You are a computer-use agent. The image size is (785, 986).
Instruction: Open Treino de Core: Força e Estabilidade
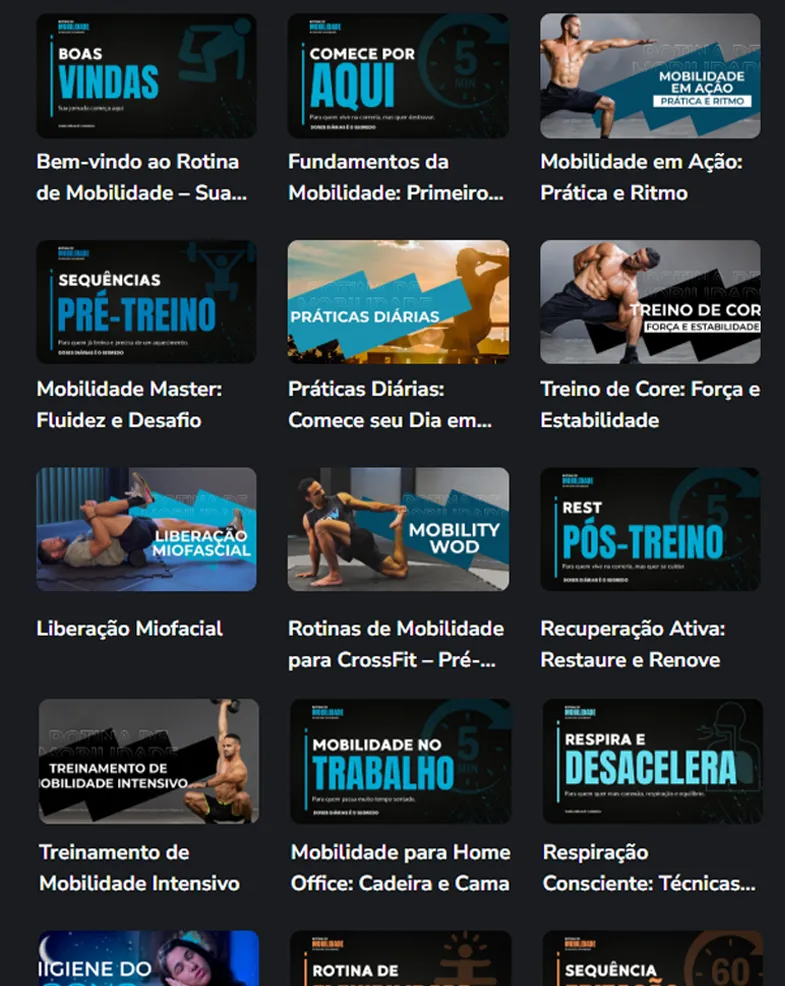650,302
